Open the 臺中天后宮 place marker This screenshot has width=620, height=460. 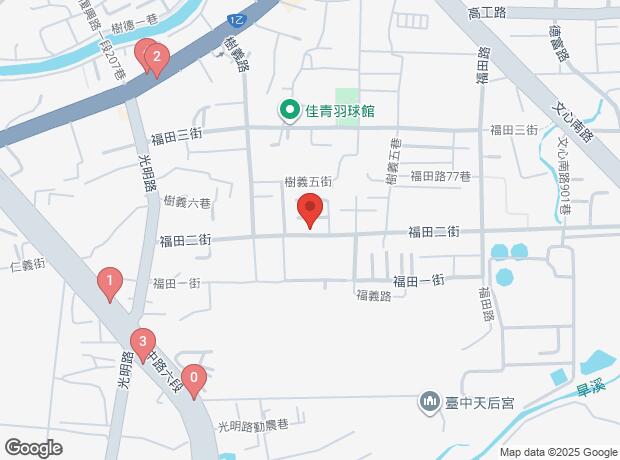430,402
